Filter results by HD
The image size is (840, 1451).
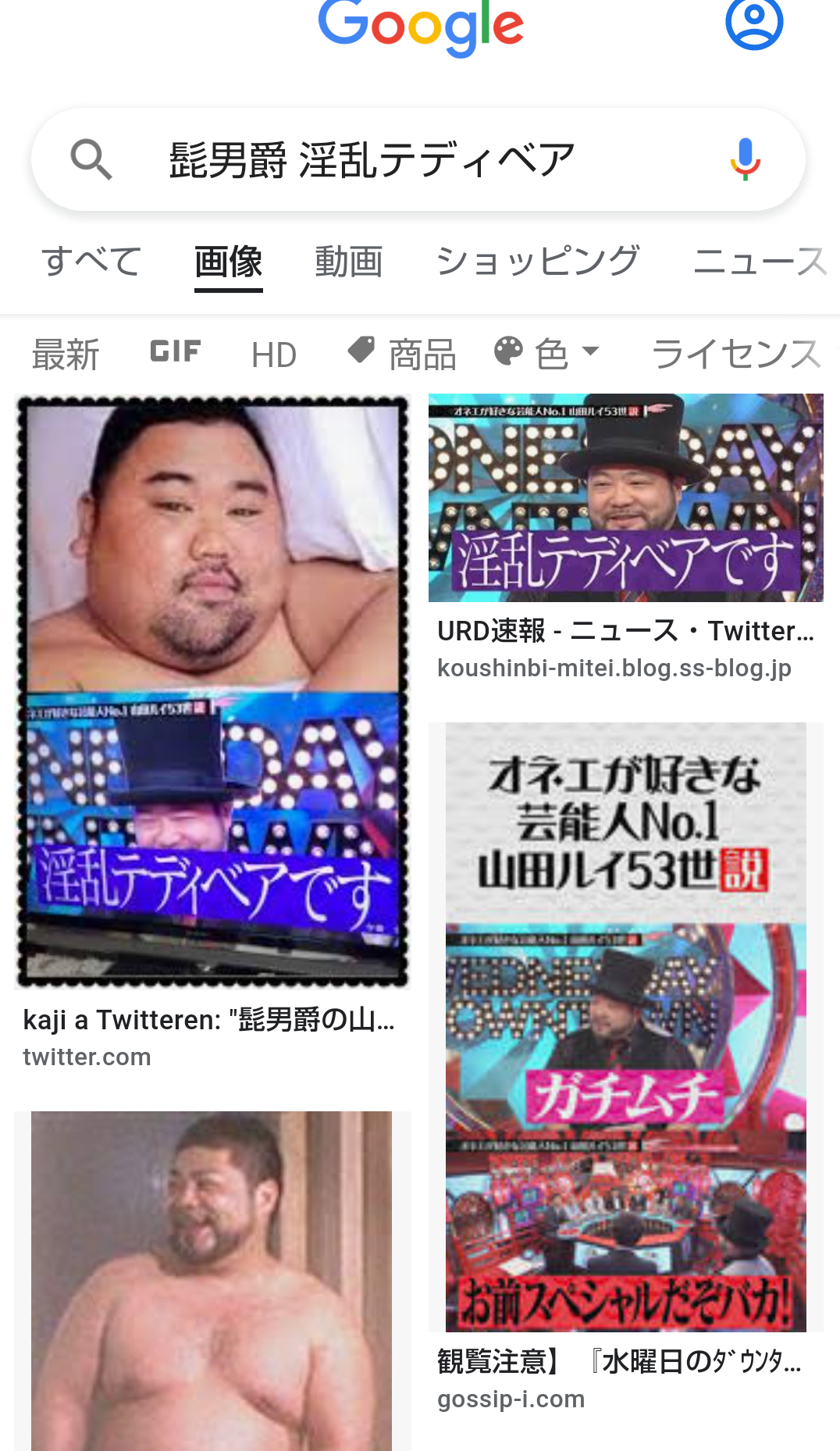pos(274,355)
